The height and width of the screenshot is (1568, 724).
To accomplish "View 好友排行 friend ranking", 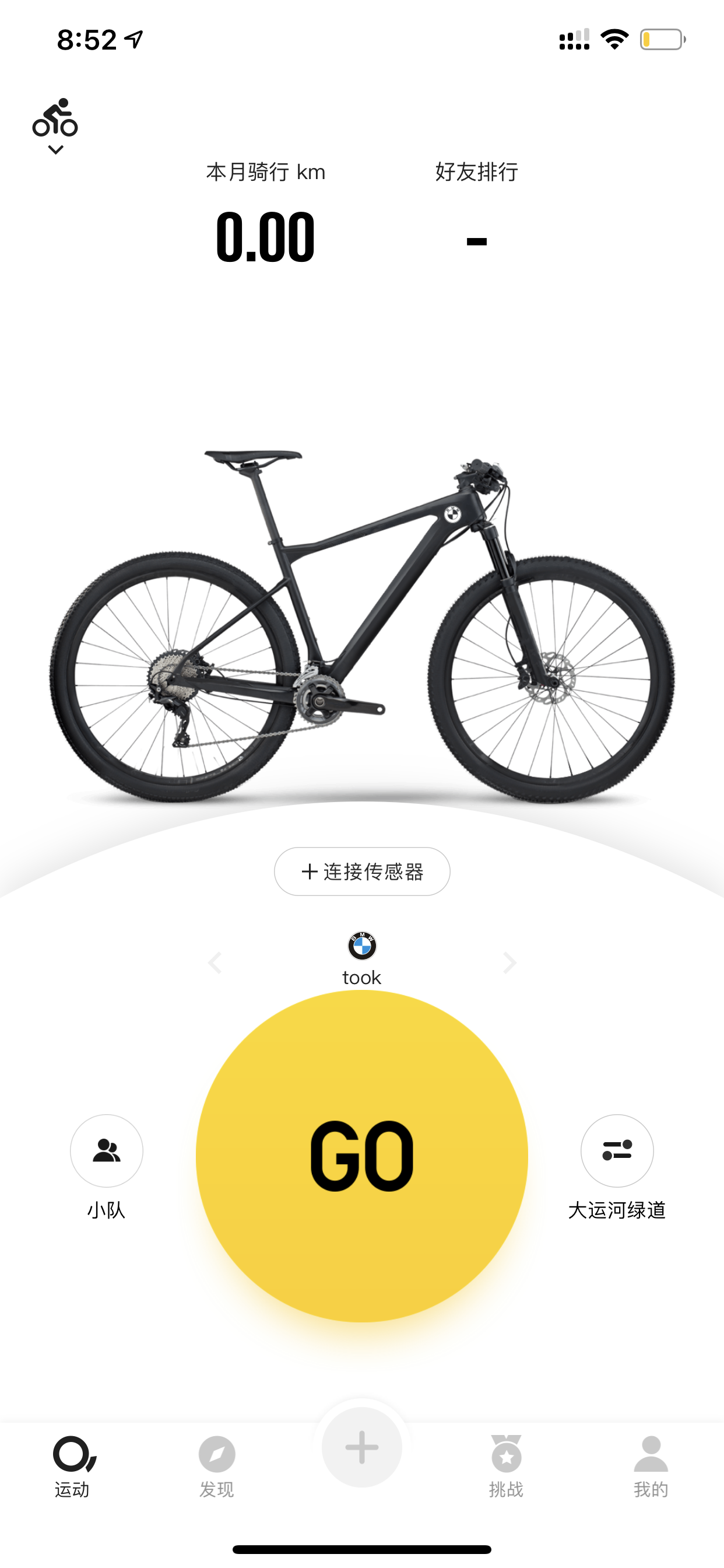I will [476, 211].
